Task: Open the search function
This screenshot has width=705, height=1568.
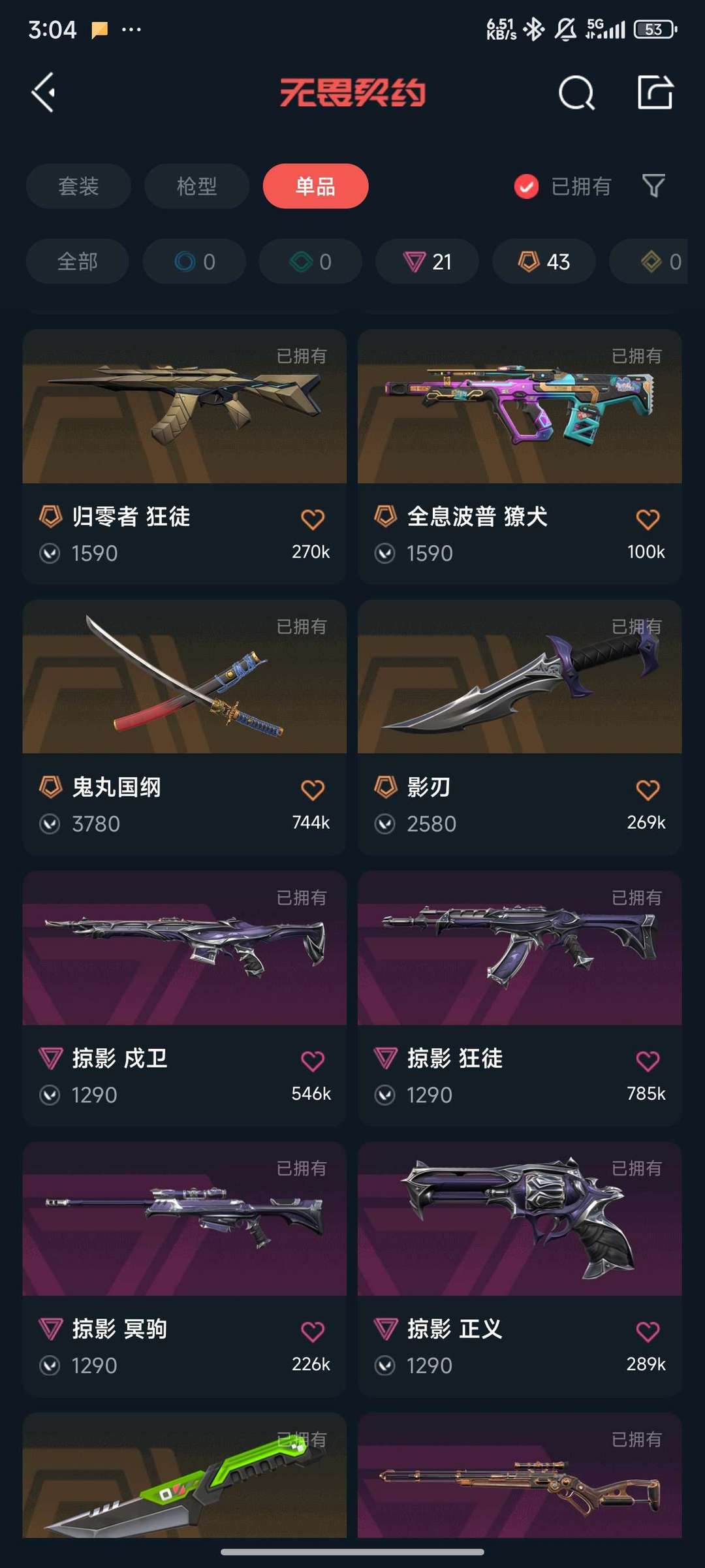Action: point(576,91)
